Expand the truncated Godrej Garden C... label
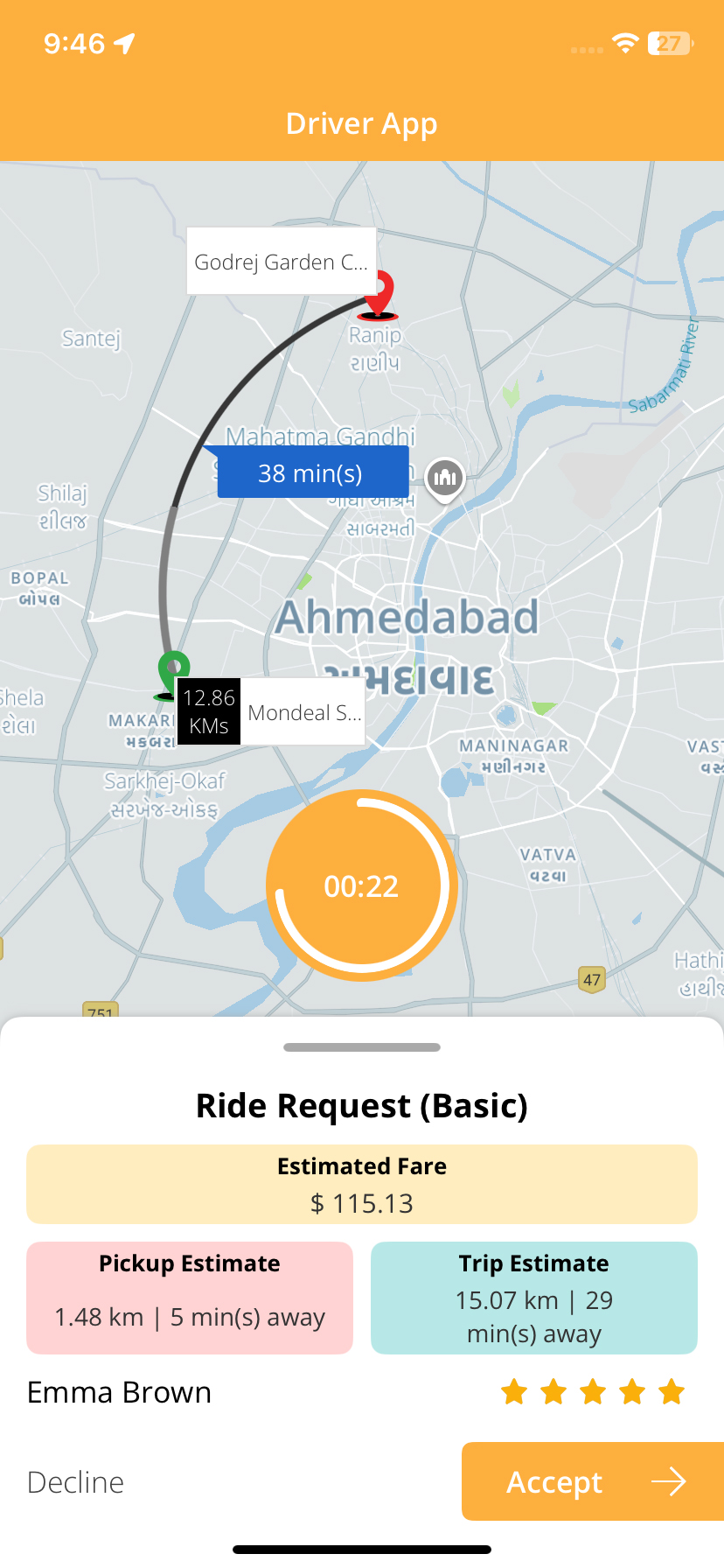The height and width of the screenshot is (1568, 724). [281, 262]
